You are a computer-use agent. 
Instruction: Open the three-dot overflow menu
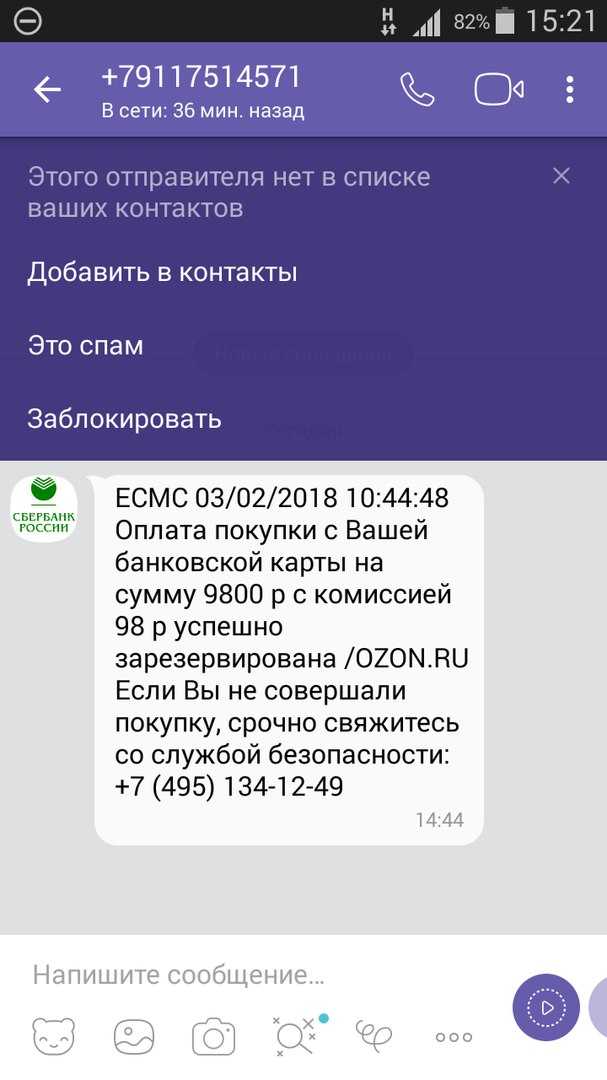[569, 90]
